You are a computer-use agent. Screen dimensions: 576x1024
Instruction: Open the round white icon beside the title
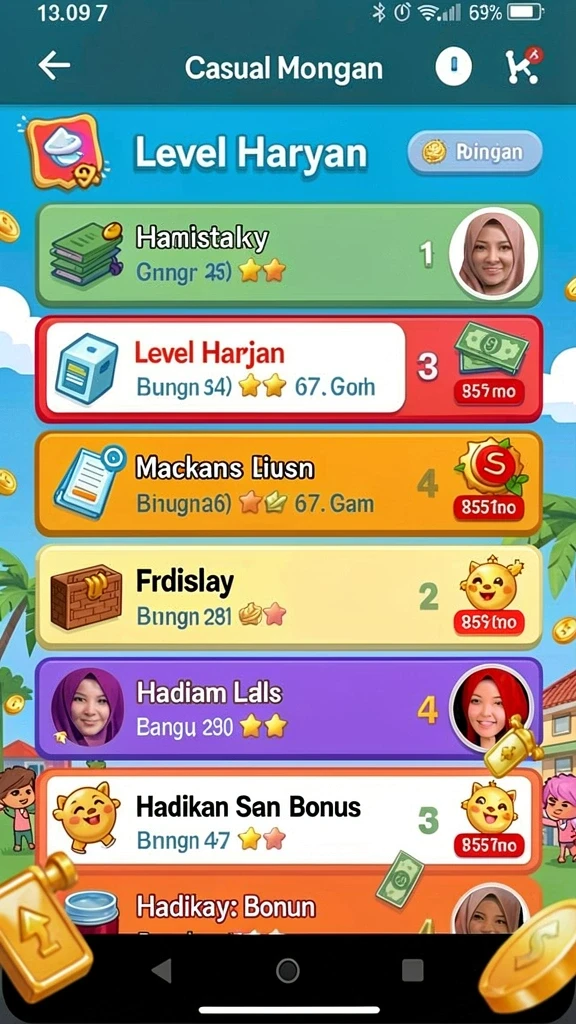[x=454, y=66]
